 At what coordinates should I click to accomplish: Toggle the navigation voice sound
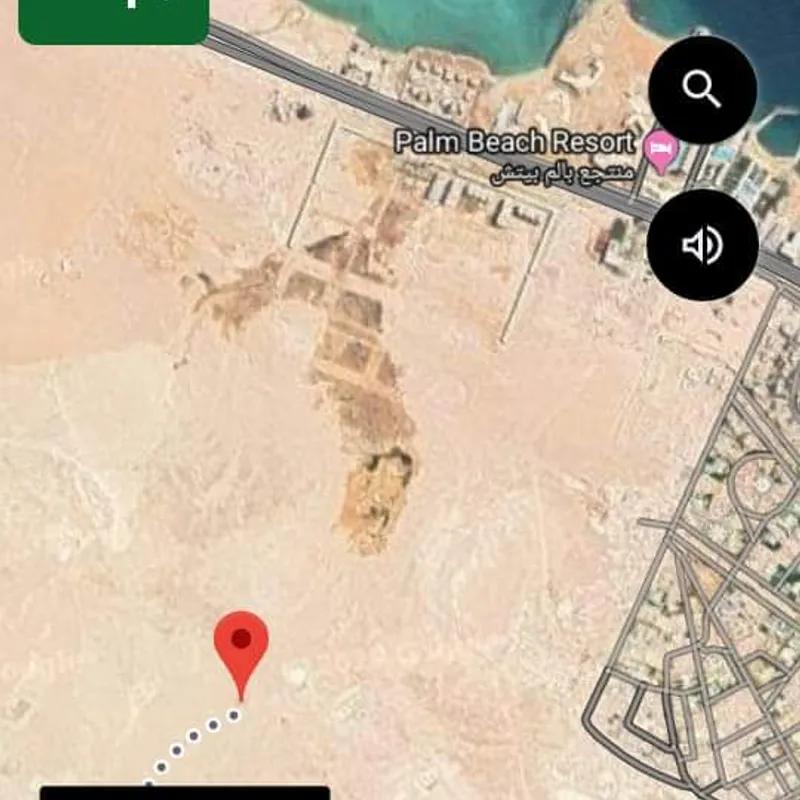tap(702, 245)
